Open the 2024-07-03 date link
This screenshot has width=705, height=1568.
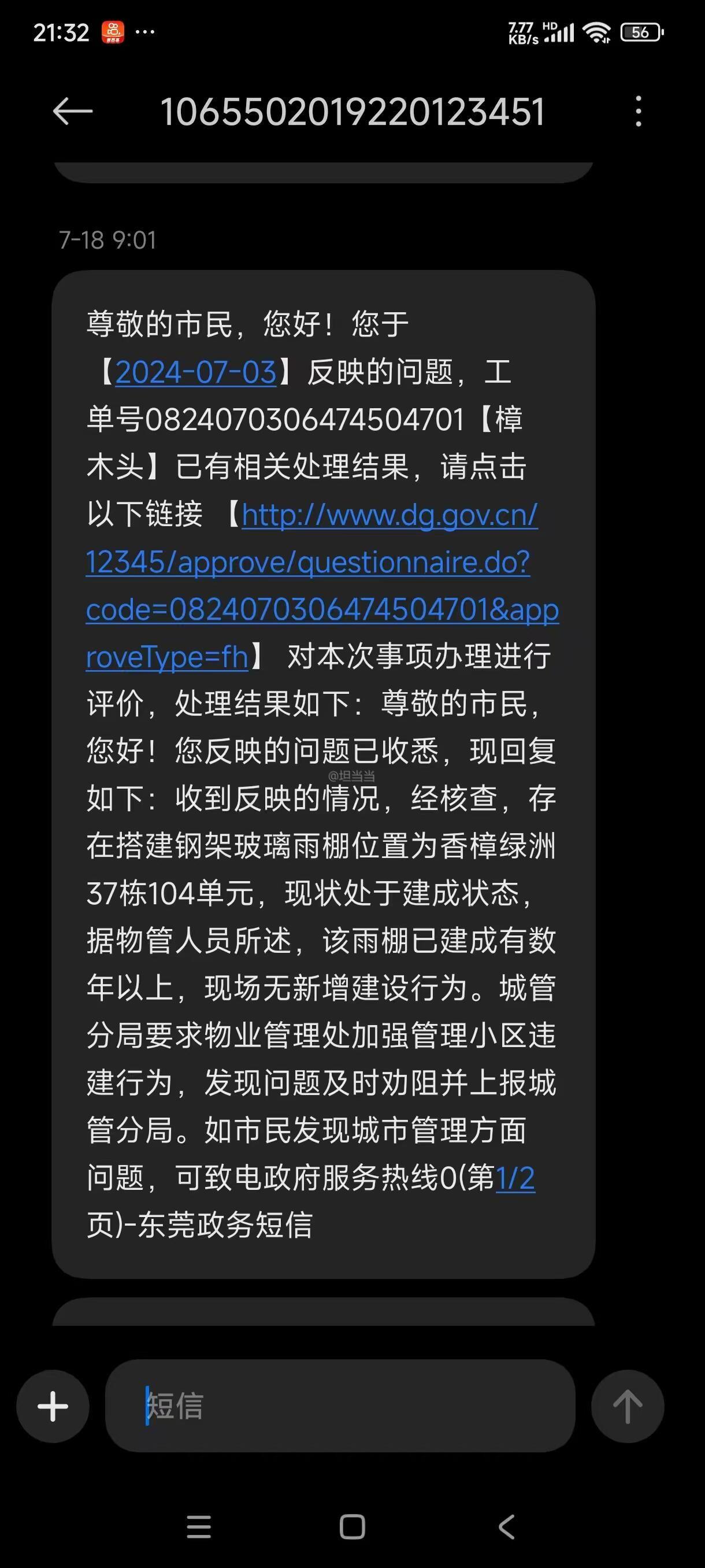click(x=195, y=372)
